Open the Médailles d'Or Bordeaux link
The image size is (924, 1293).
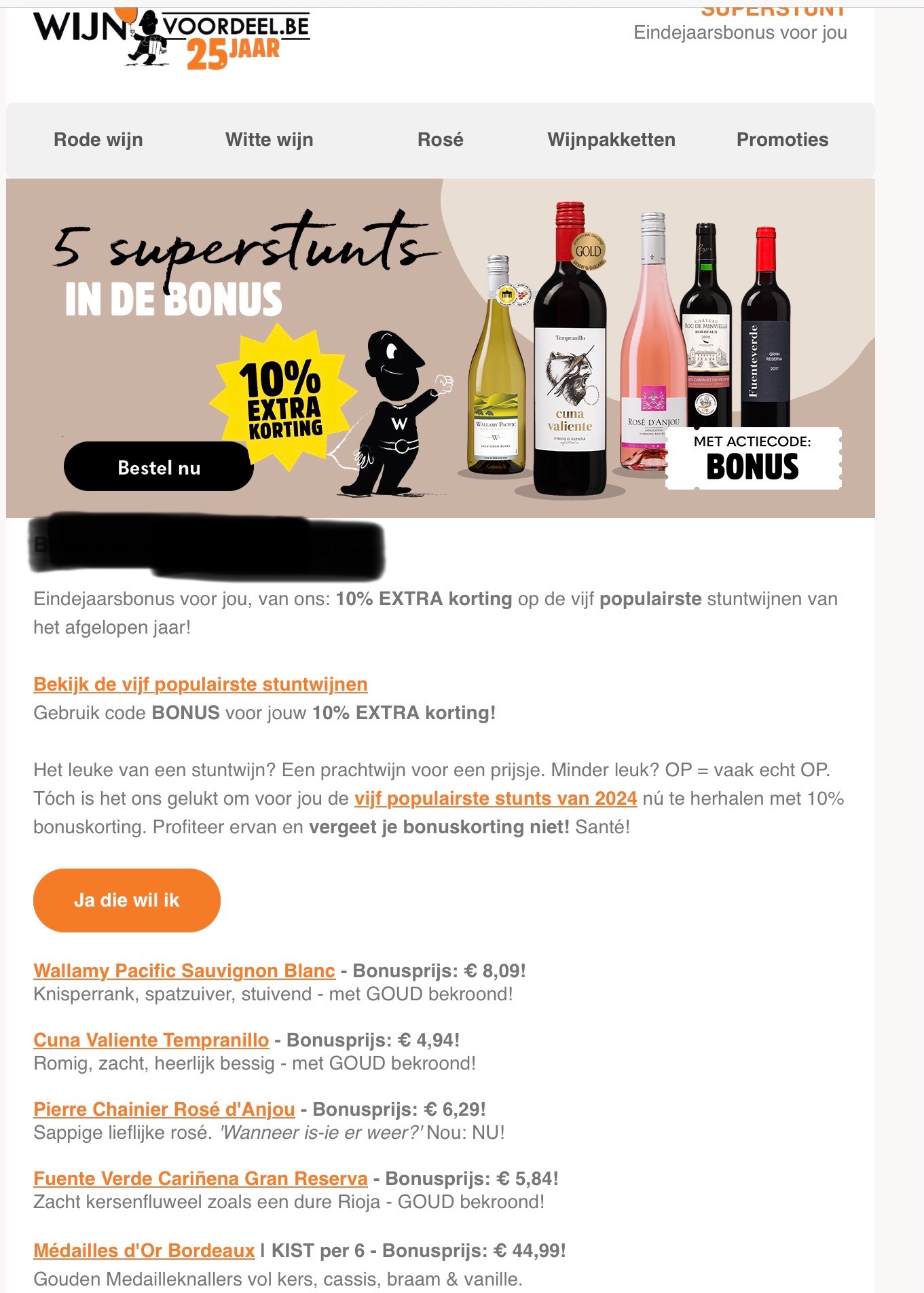click(x=144, y=1250)
